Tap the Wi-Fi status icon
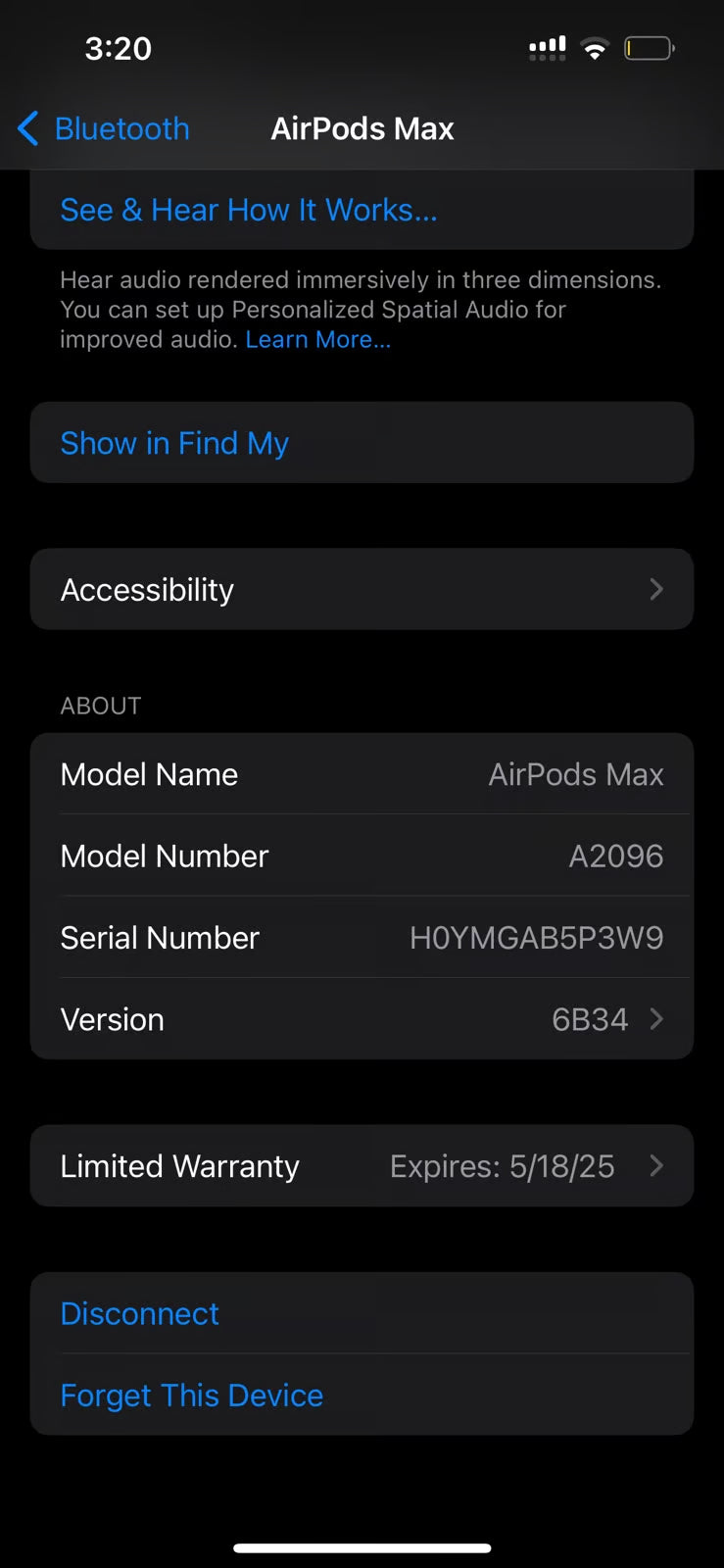Image resolution: width=724 pixels, height=1568 pixels. (595, 47)
